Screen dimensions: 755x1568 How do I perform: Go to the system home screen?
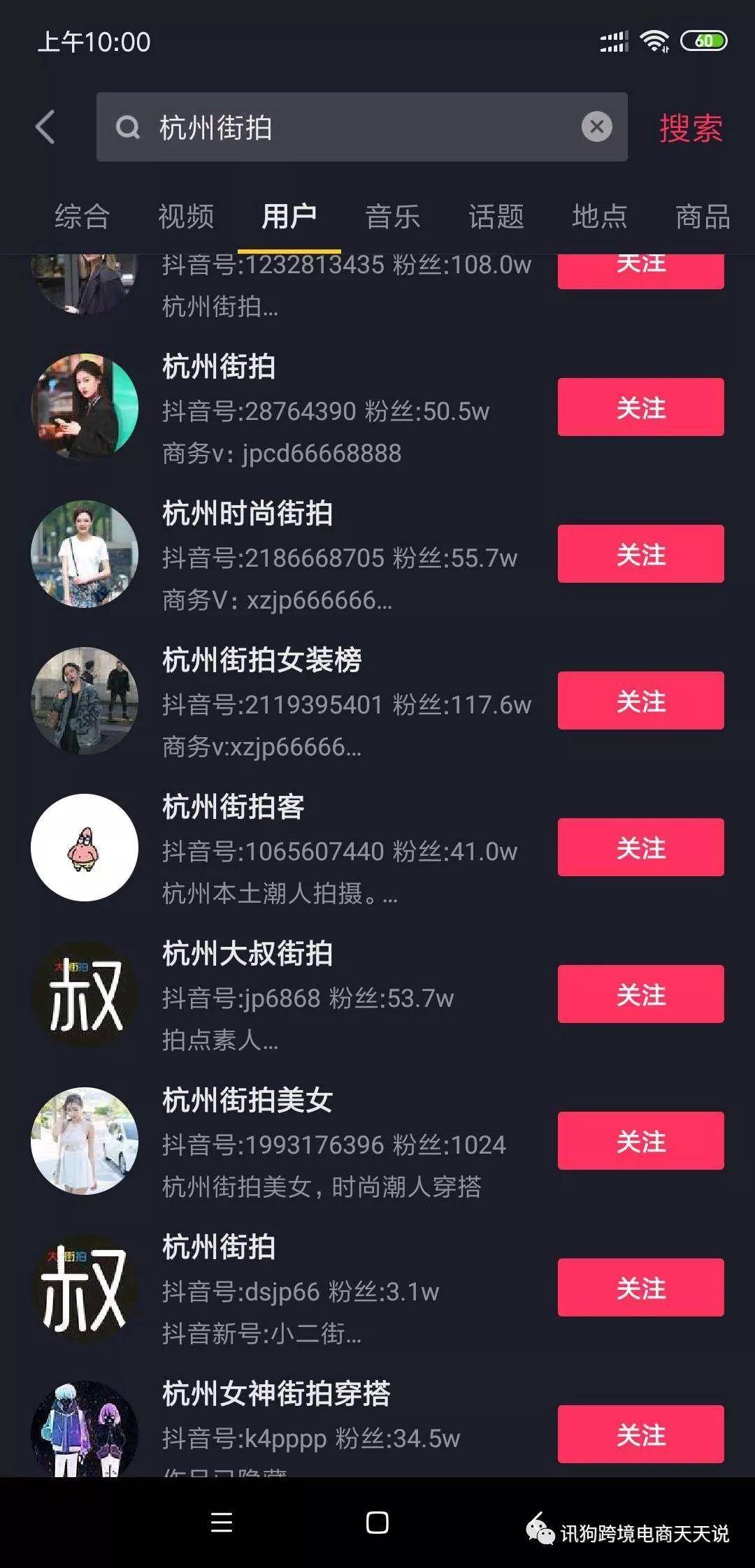coord(377,1523)
